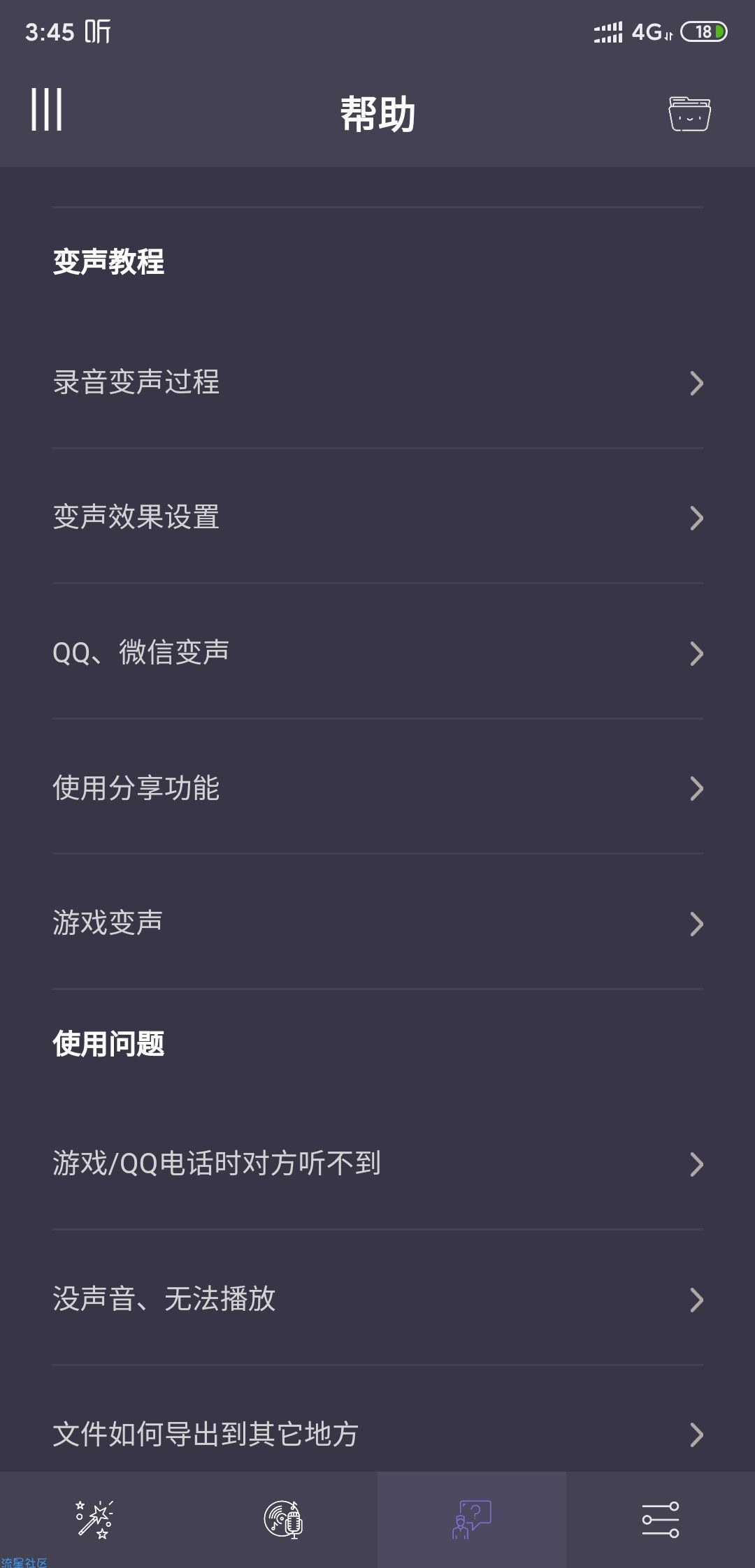View 变声效果设置 help

click(377, 518)
